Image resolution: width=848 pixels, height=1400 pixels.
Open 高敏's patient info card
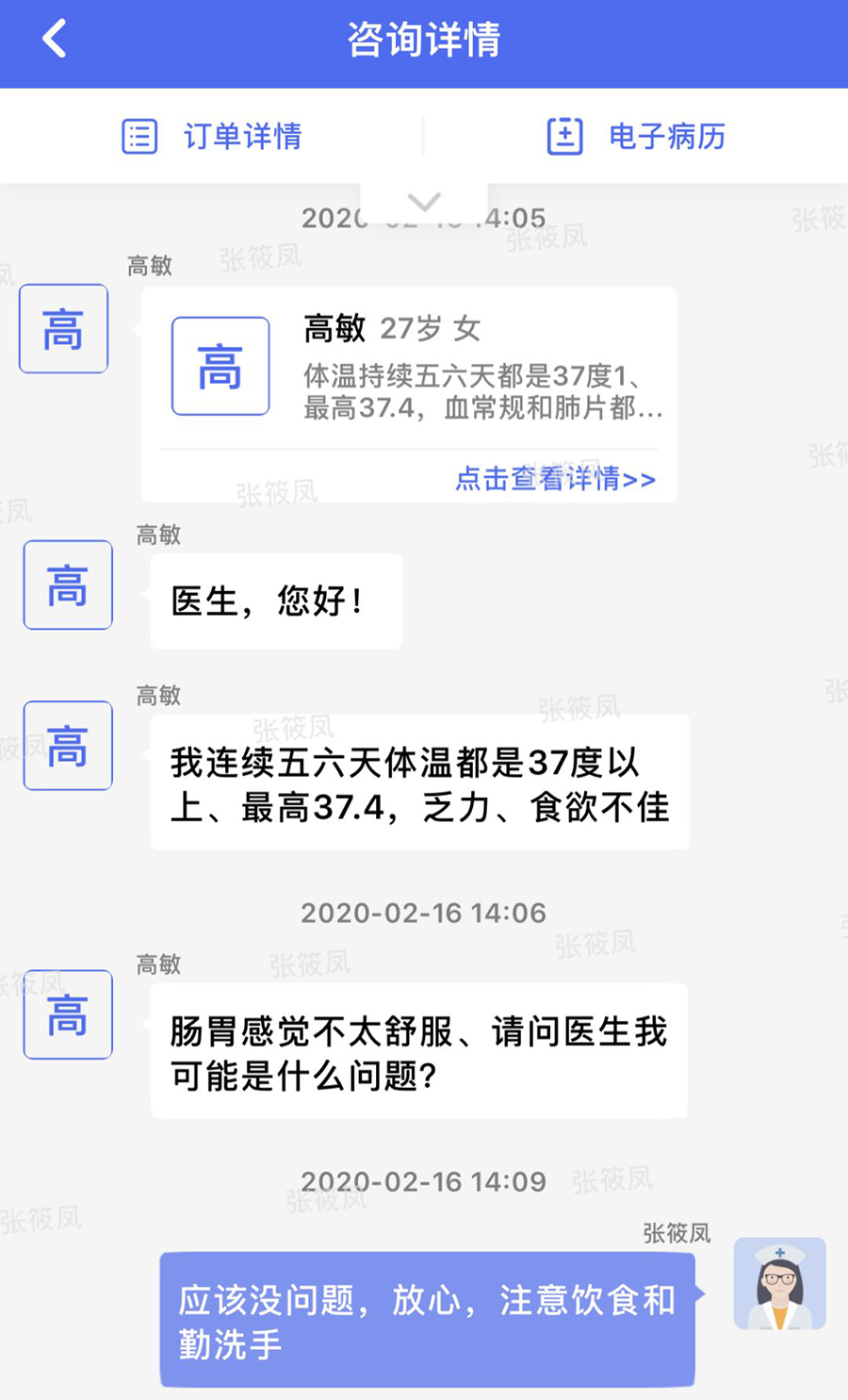click(x=409, y=370)
